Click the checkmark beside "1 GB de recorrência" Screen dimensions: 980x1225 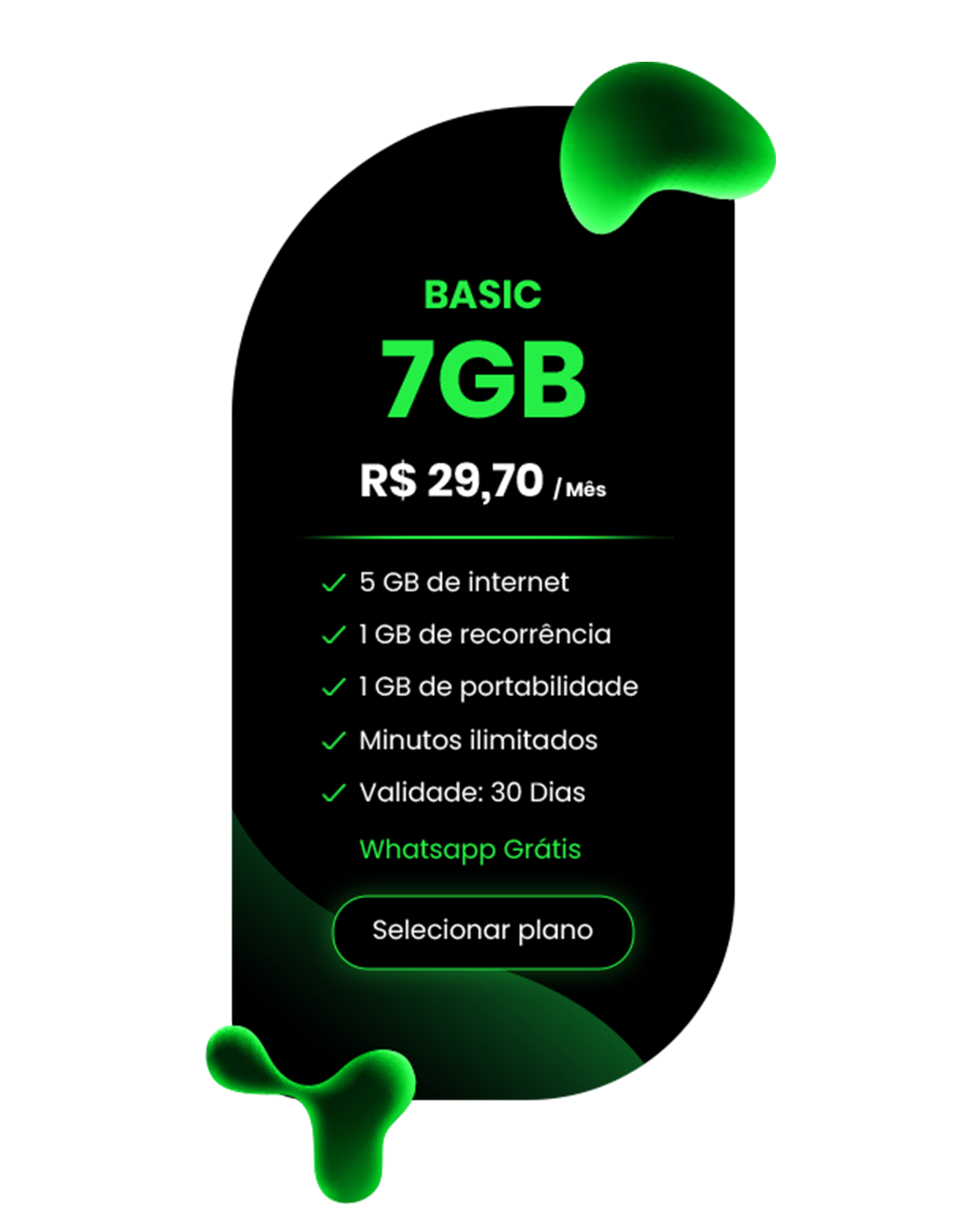tap(333, 634)
